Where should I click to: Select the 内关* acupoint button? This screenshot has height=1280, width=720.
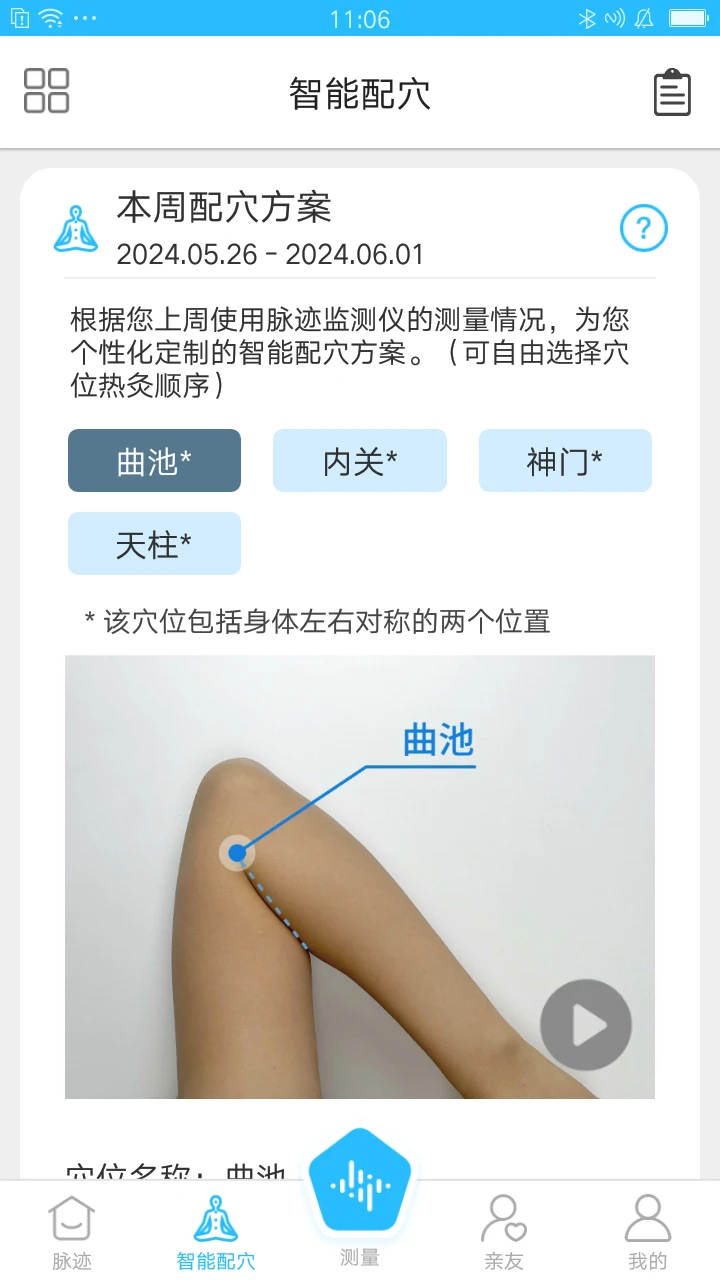coord(360,460)
